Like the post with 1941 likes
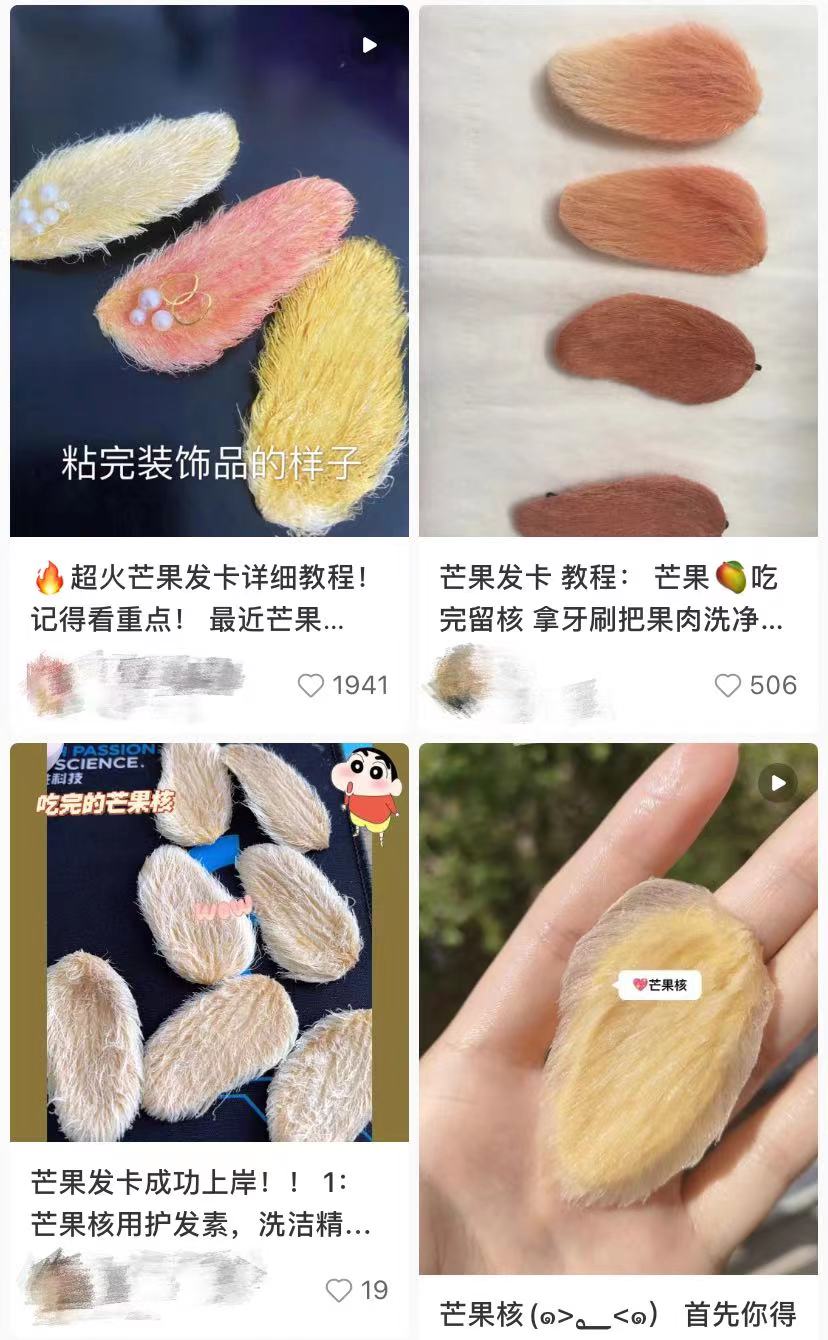The image size is (828, 1340). pos(311,685)
